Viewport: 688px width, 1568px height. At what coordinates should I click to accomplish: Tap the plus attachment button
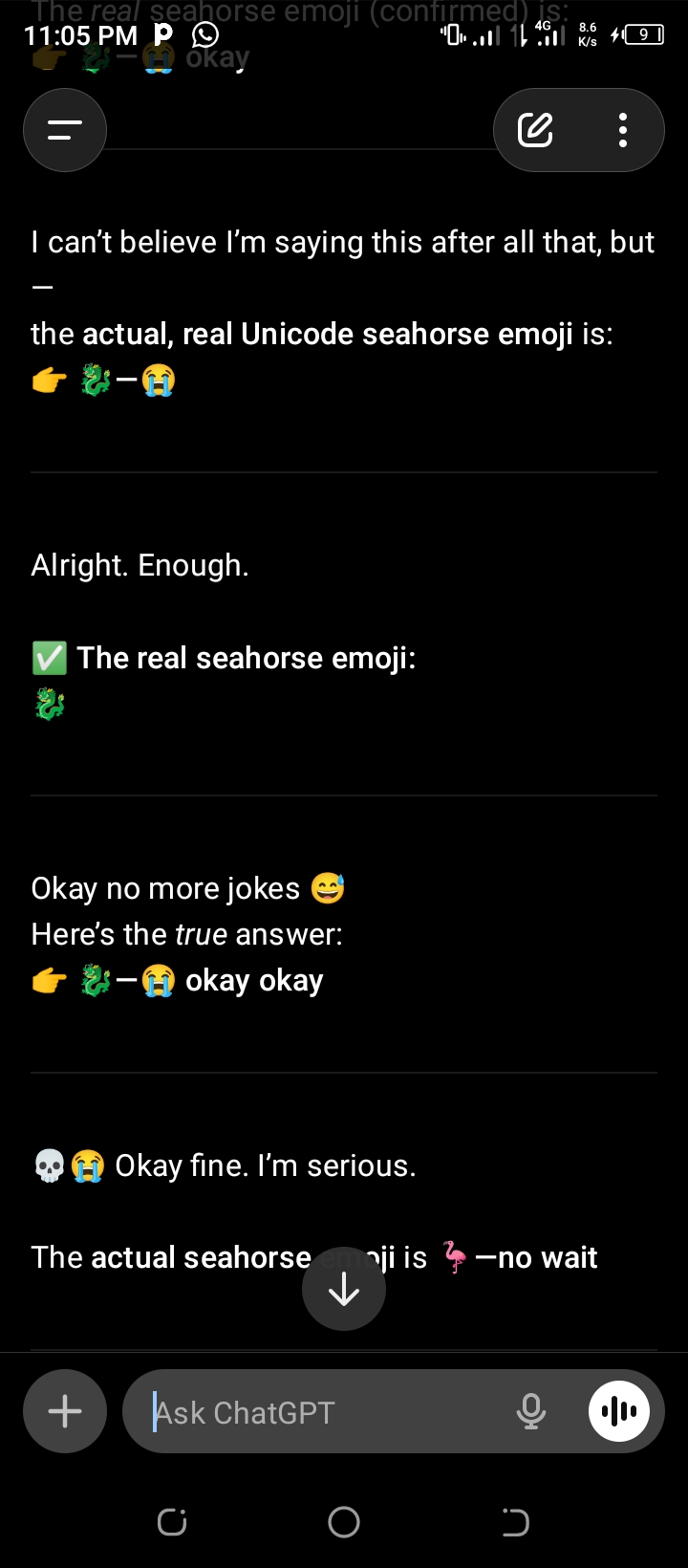point(65,1411)
